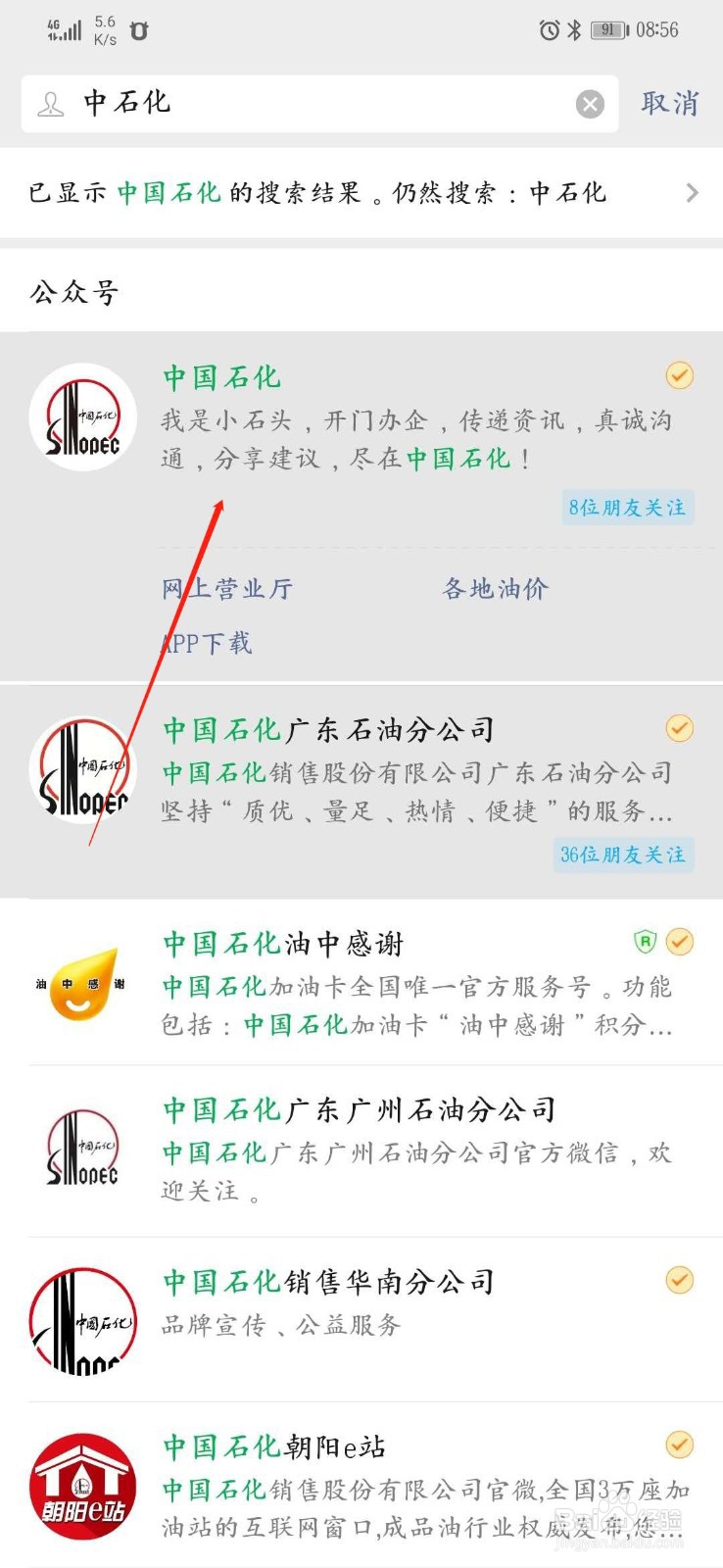
Task: Tap the verified badge next to 中国石化
Action: (680, 373)
